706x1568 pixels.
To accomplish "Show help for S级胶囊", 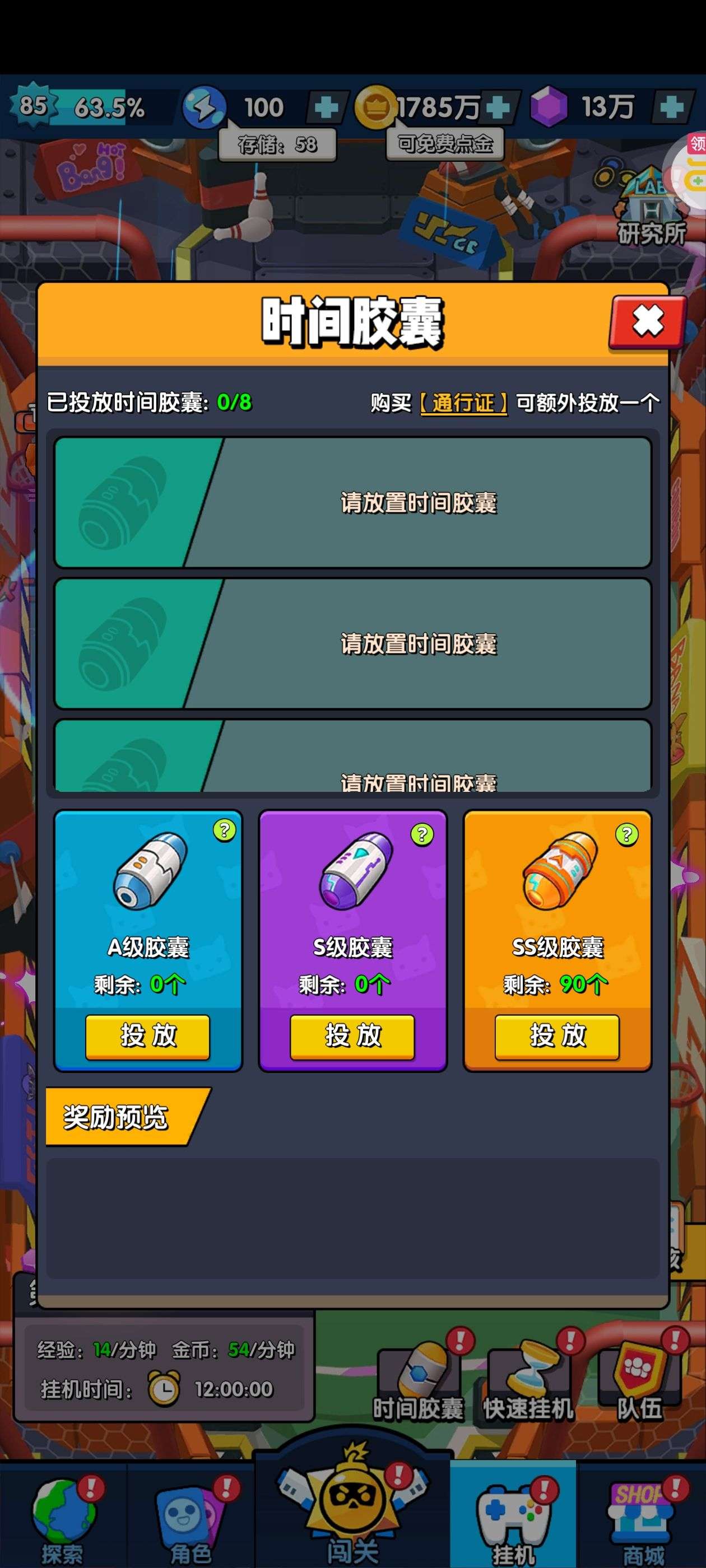I will point(422,834).
